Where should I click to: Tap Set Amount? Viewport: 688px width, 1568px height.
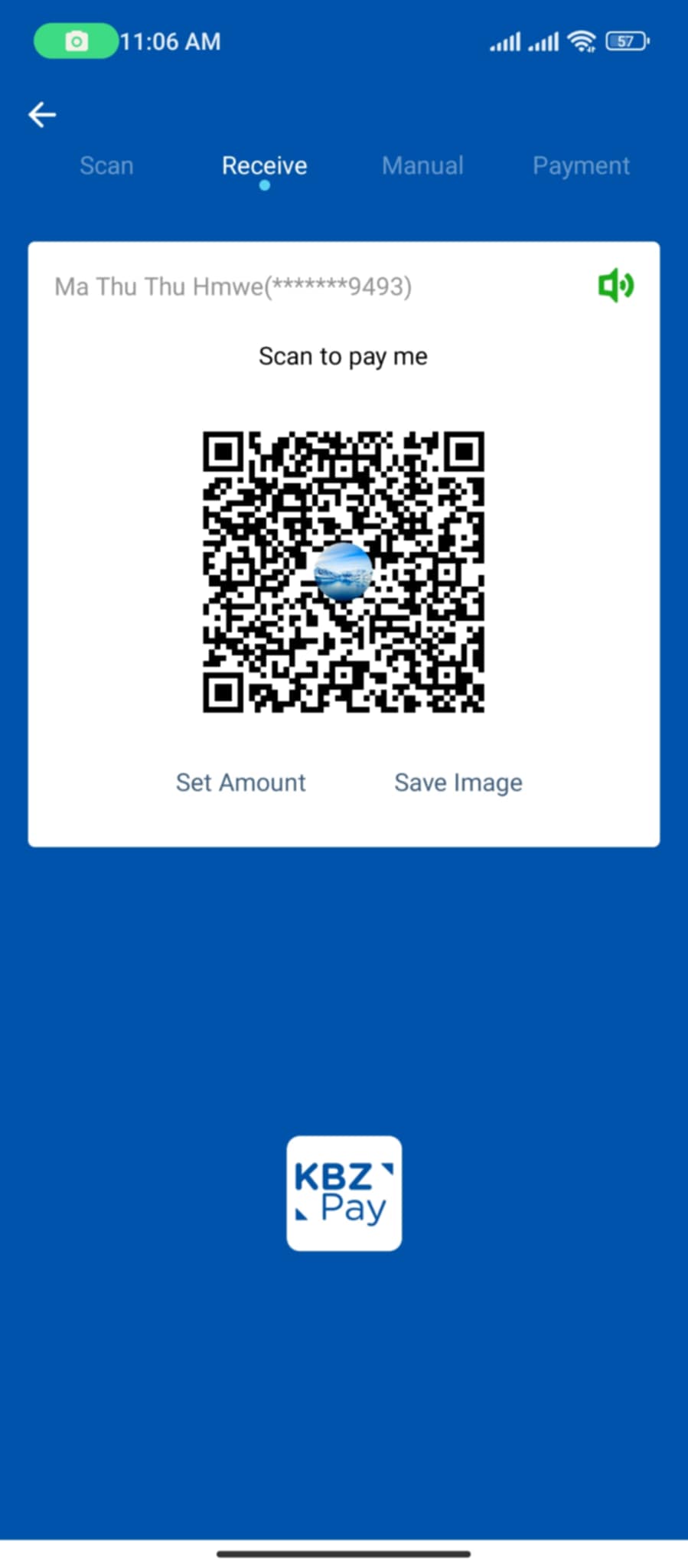(240, 782)
